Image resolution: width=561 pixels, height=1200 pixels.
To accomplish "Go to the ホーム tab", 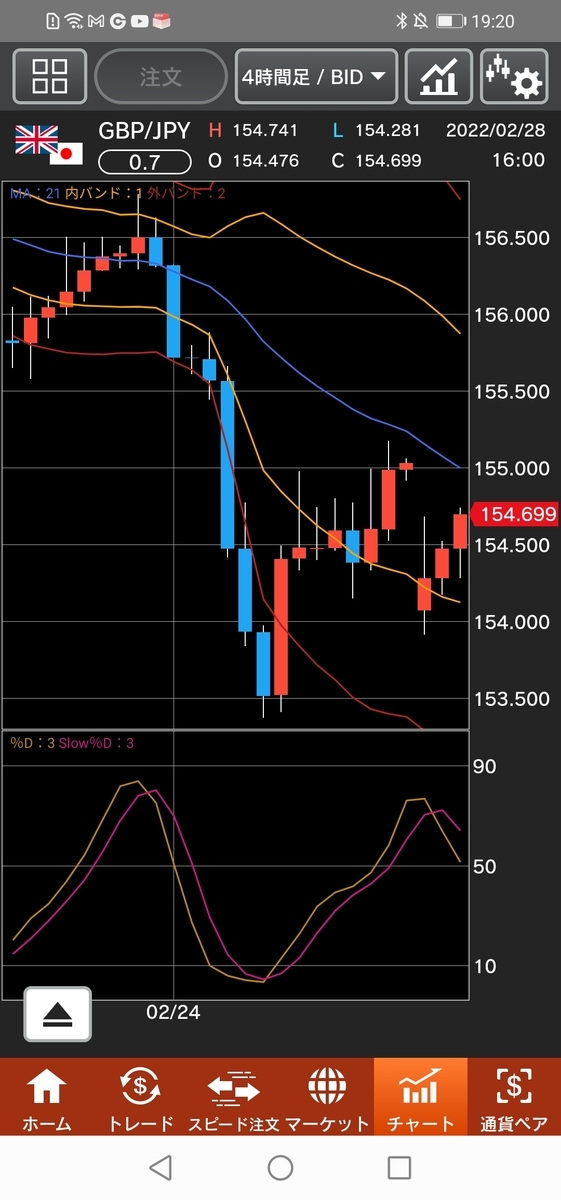I will point(47,1098).
